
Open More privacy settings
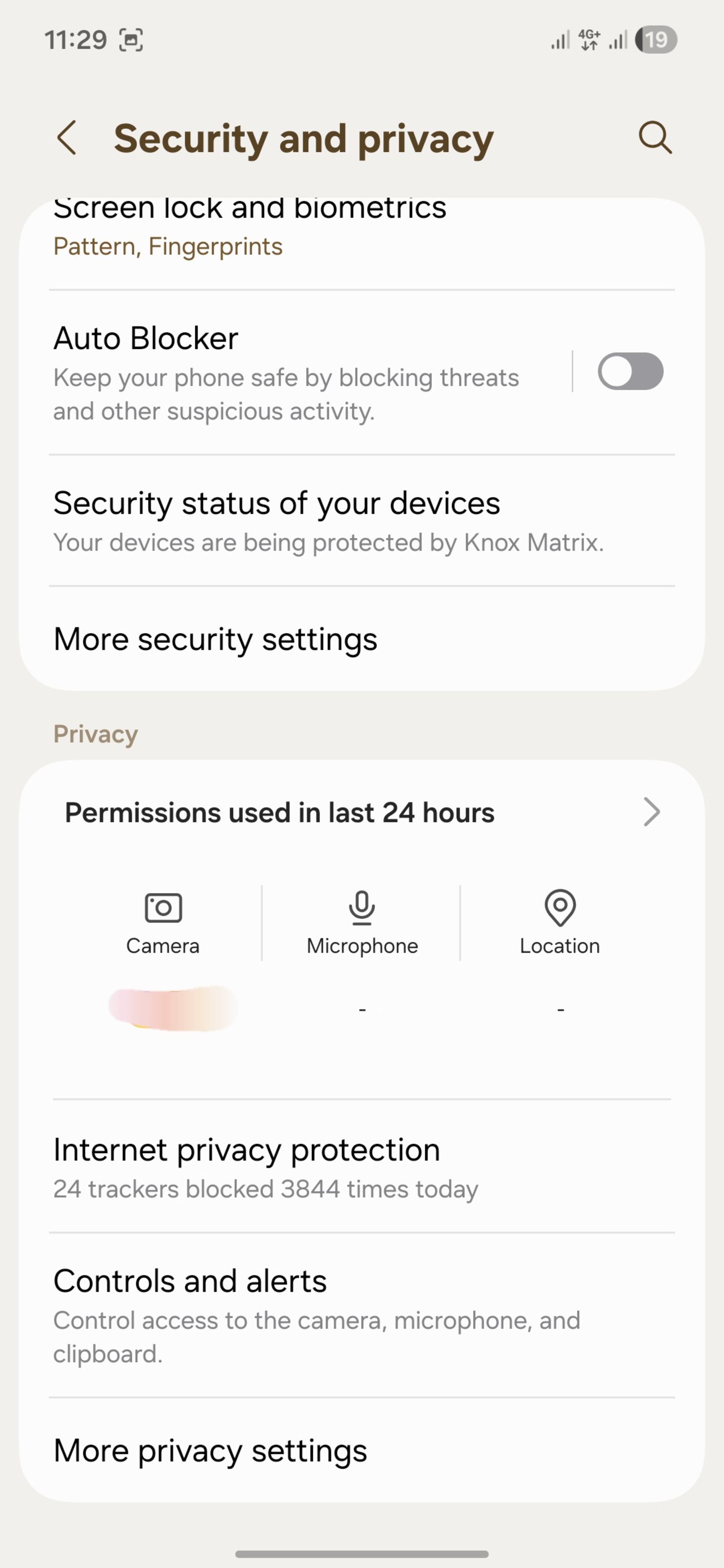(211, 1451)
